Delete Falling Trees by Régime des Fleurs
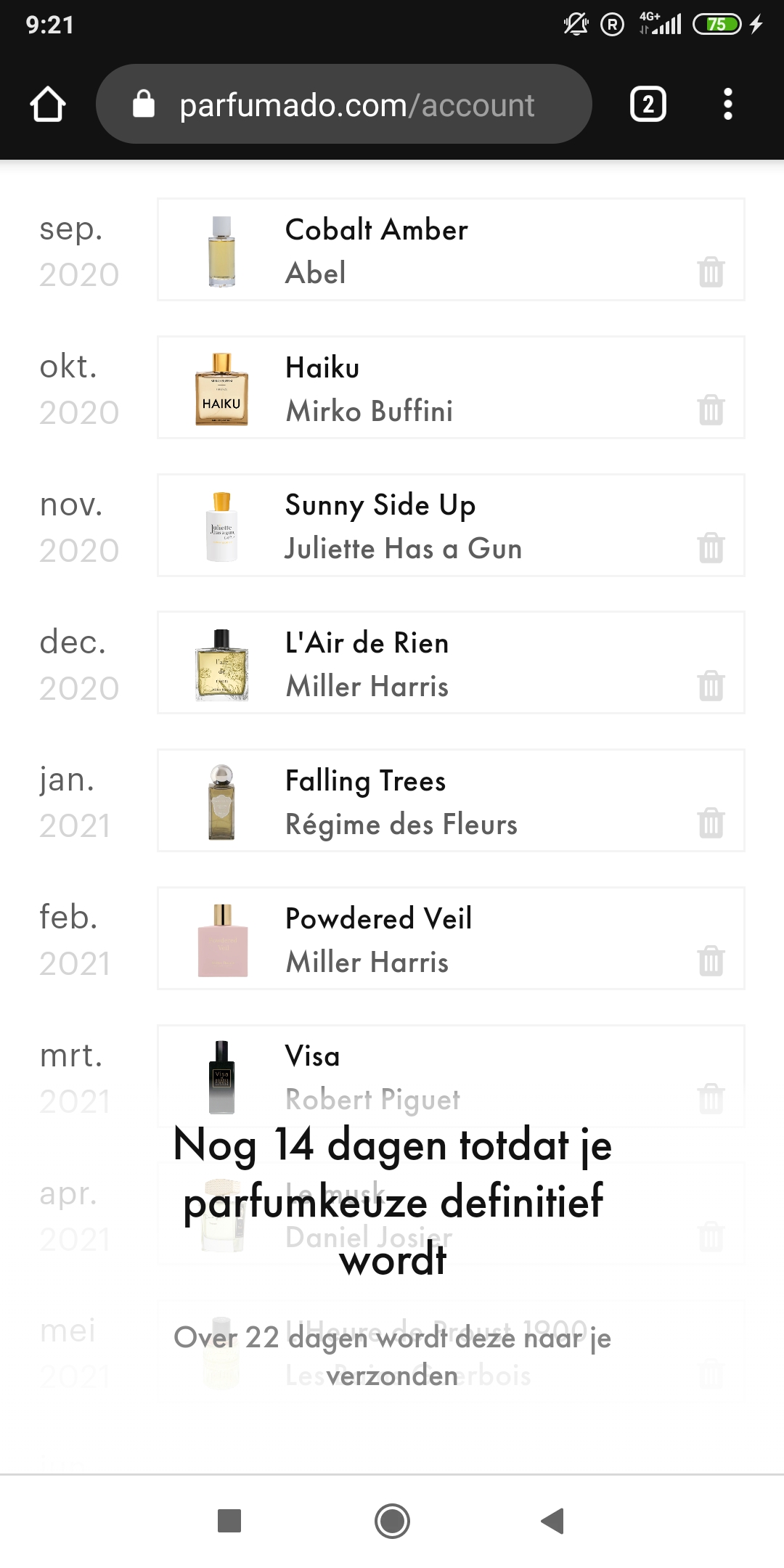 pos(711,823)
